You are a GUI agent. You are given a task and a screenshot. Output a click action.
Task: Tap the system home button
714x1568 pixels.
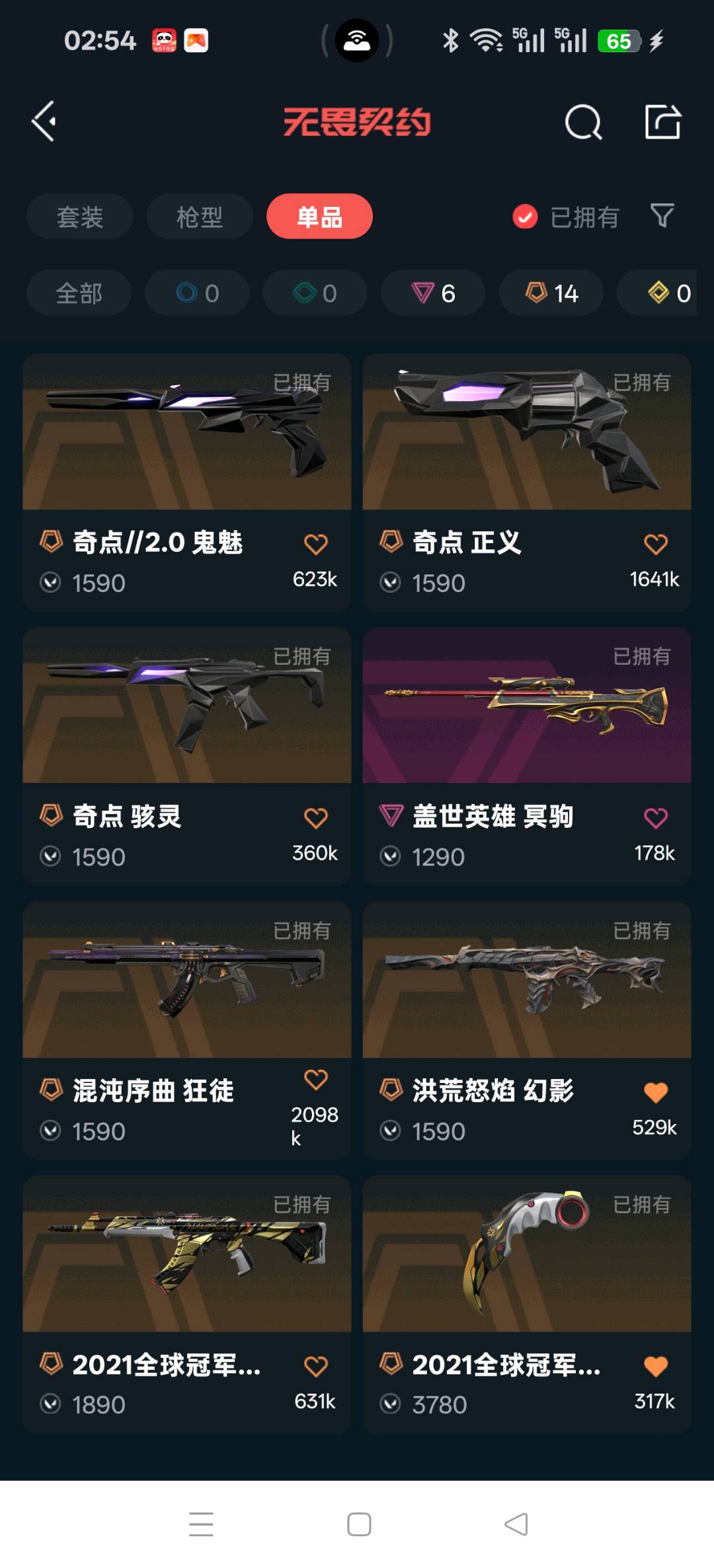tap(358, 1524)
